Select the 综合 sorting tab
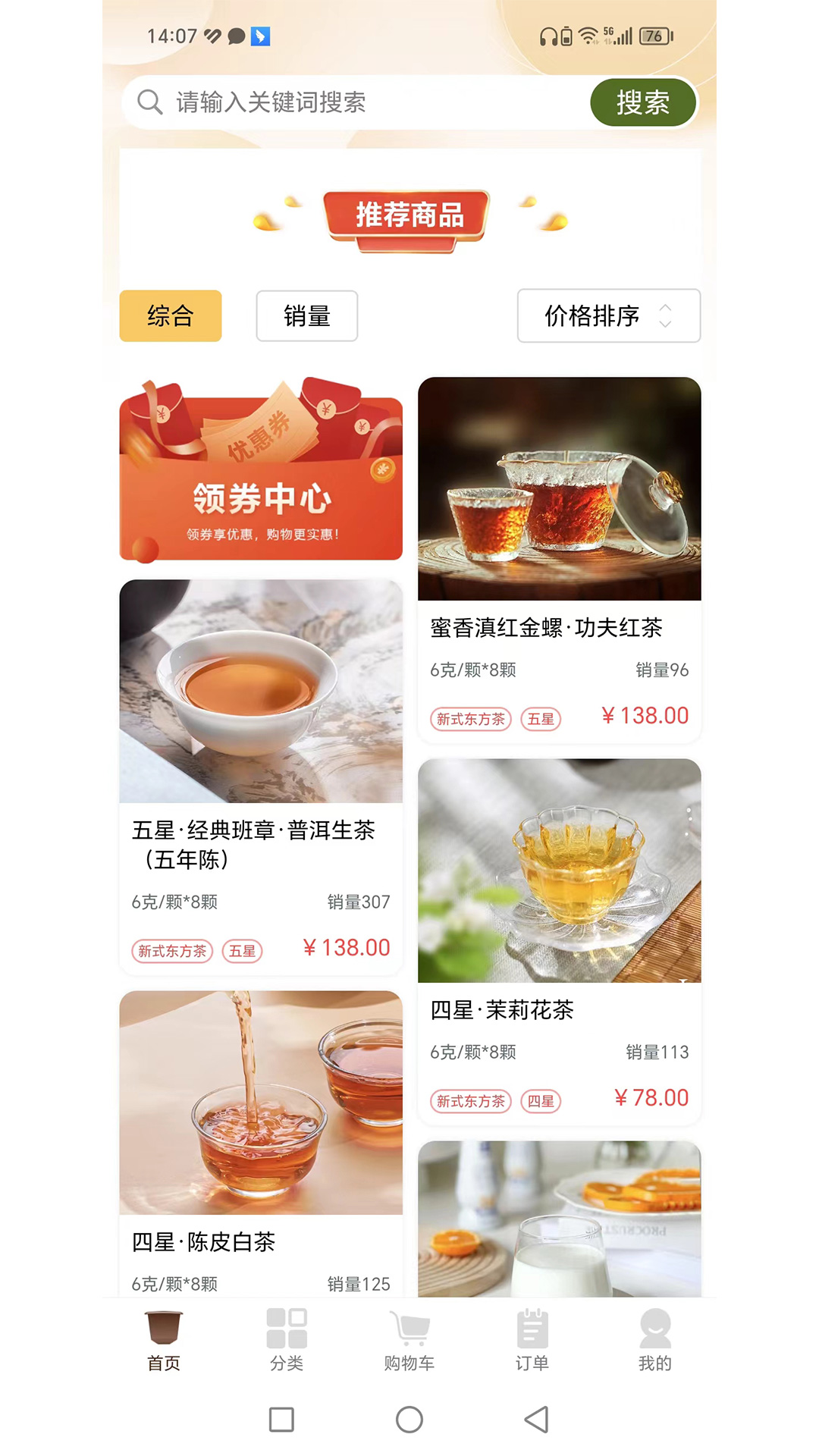The width and height of the screenshot is (819, 1456). (170, 316)
